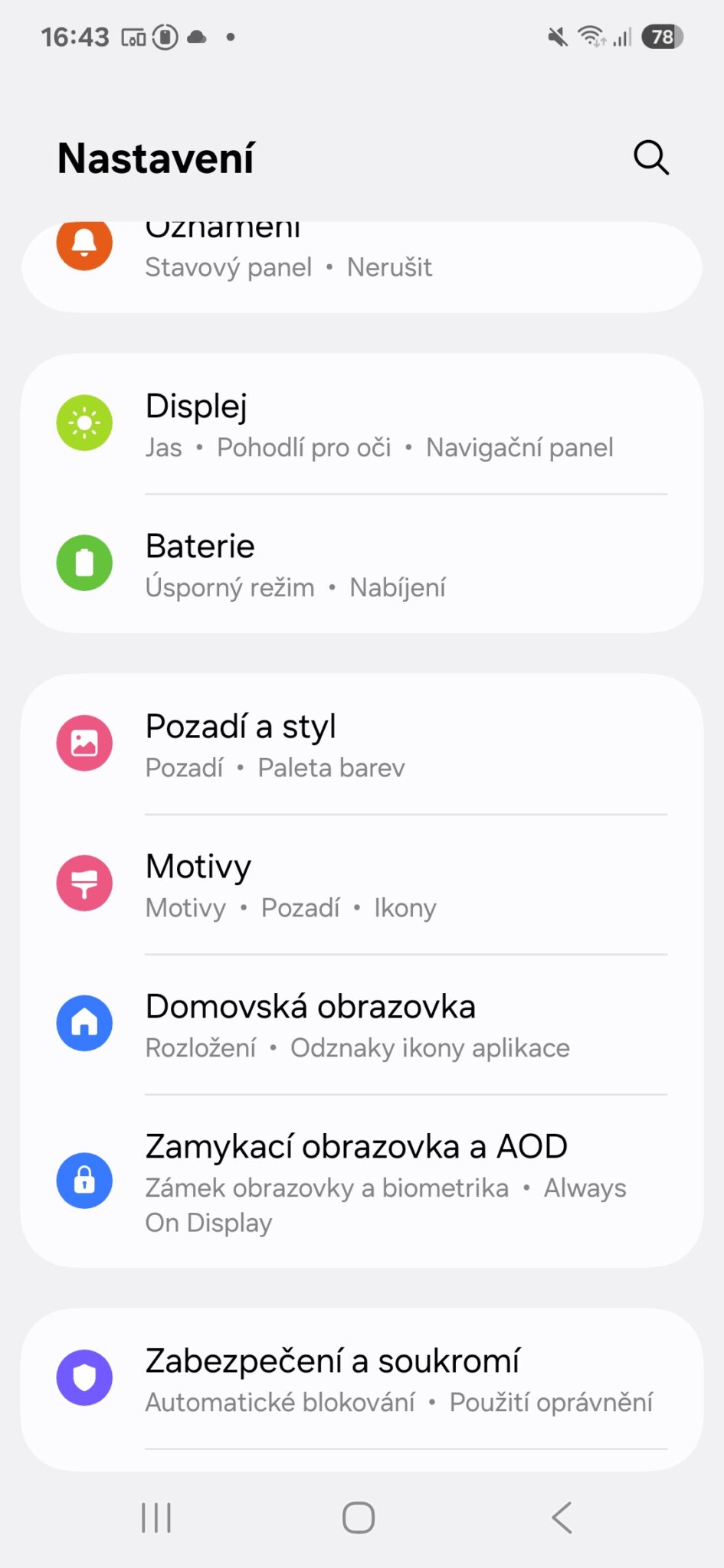Tap the Zamykací obrazovka padlock icon
Screen dimensions: 724x1568
(x=84, y=1181)
